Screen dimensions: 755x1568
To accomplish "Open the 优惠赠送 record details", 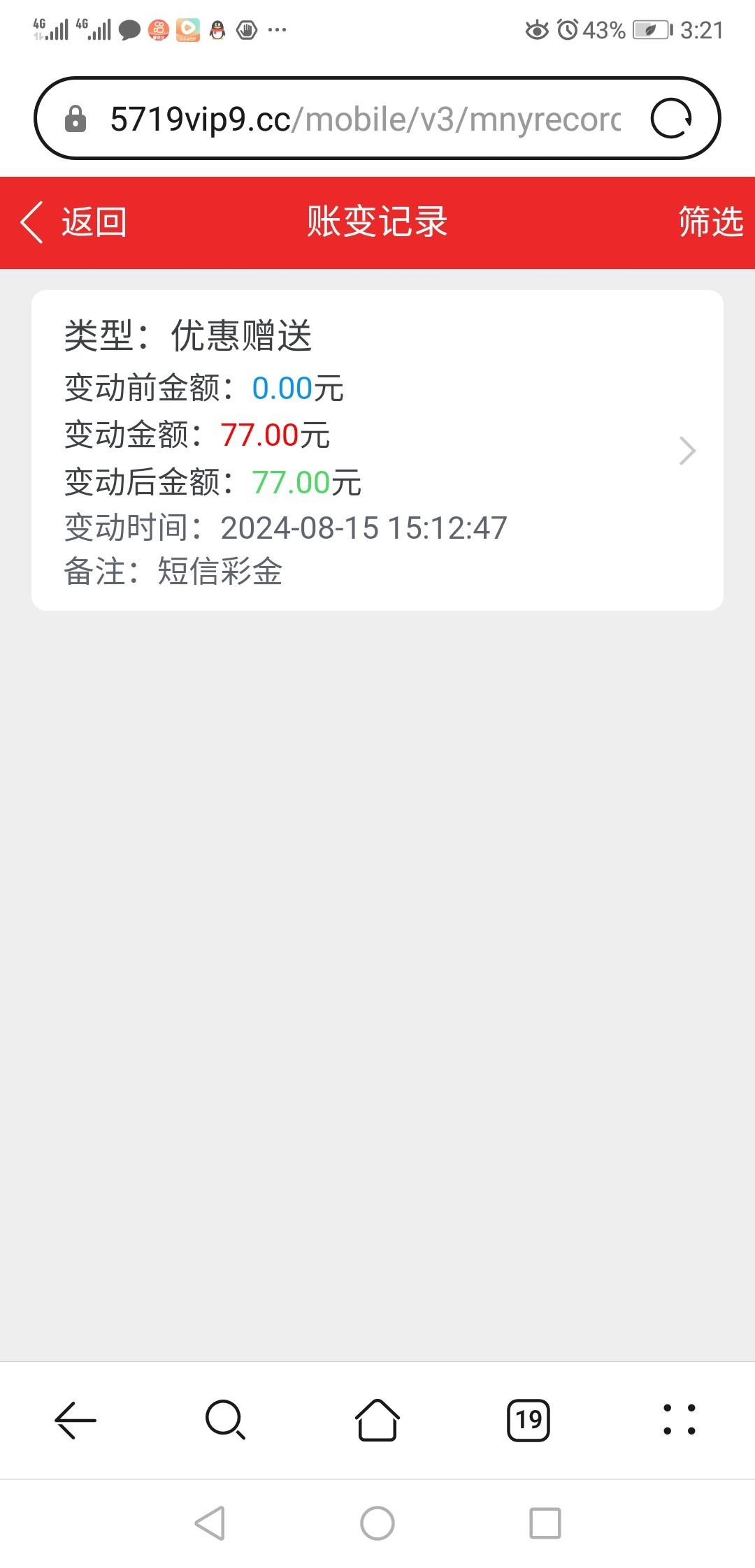I will pyautogui.click(x=377, y=450).
